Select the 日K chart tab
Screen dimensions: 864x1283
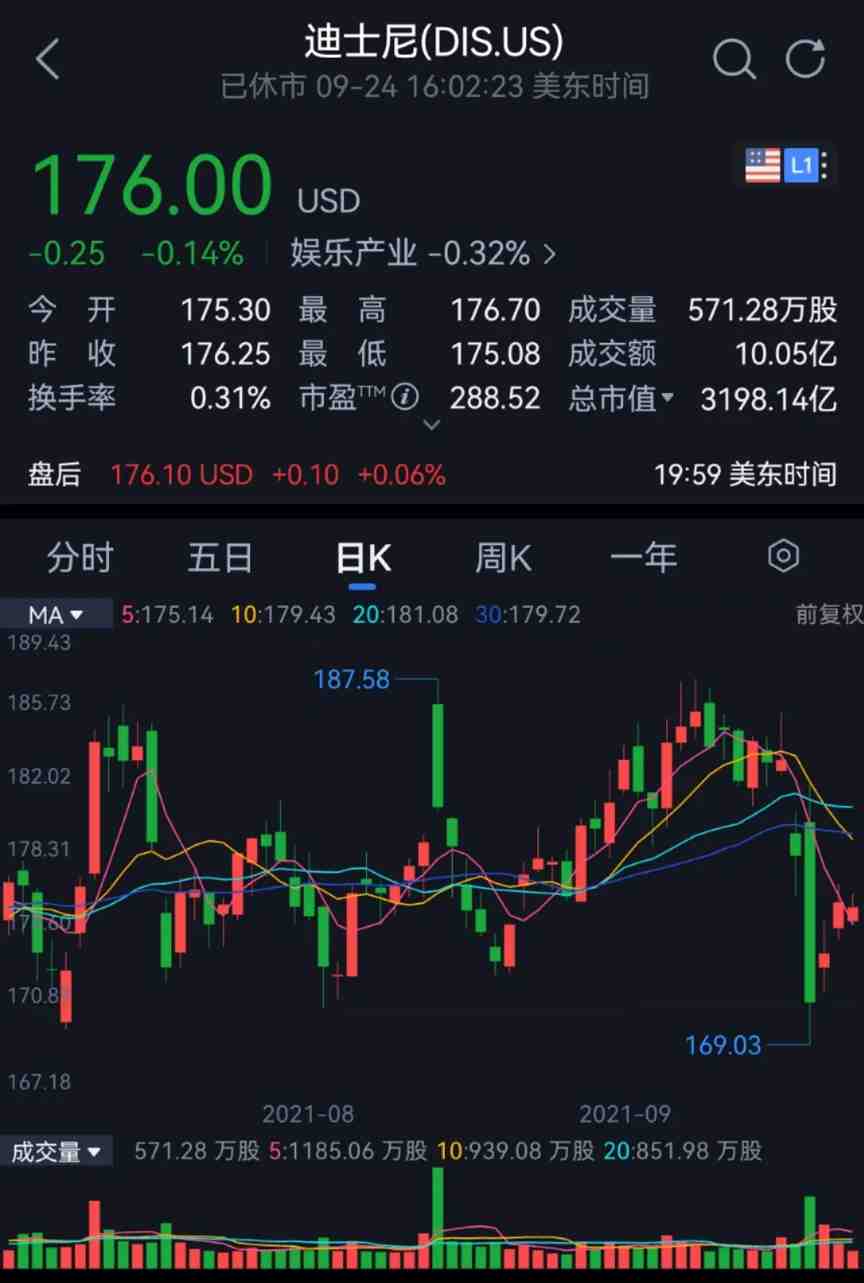[x=362, y=558]
